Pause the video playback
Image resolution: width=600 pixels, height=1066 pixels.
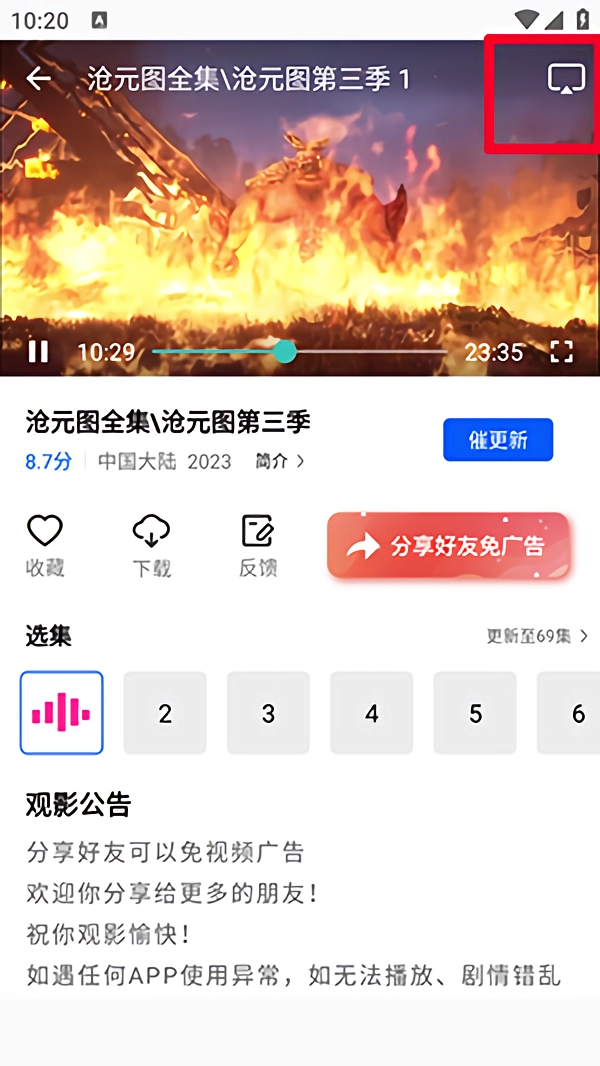pos(38,351)
